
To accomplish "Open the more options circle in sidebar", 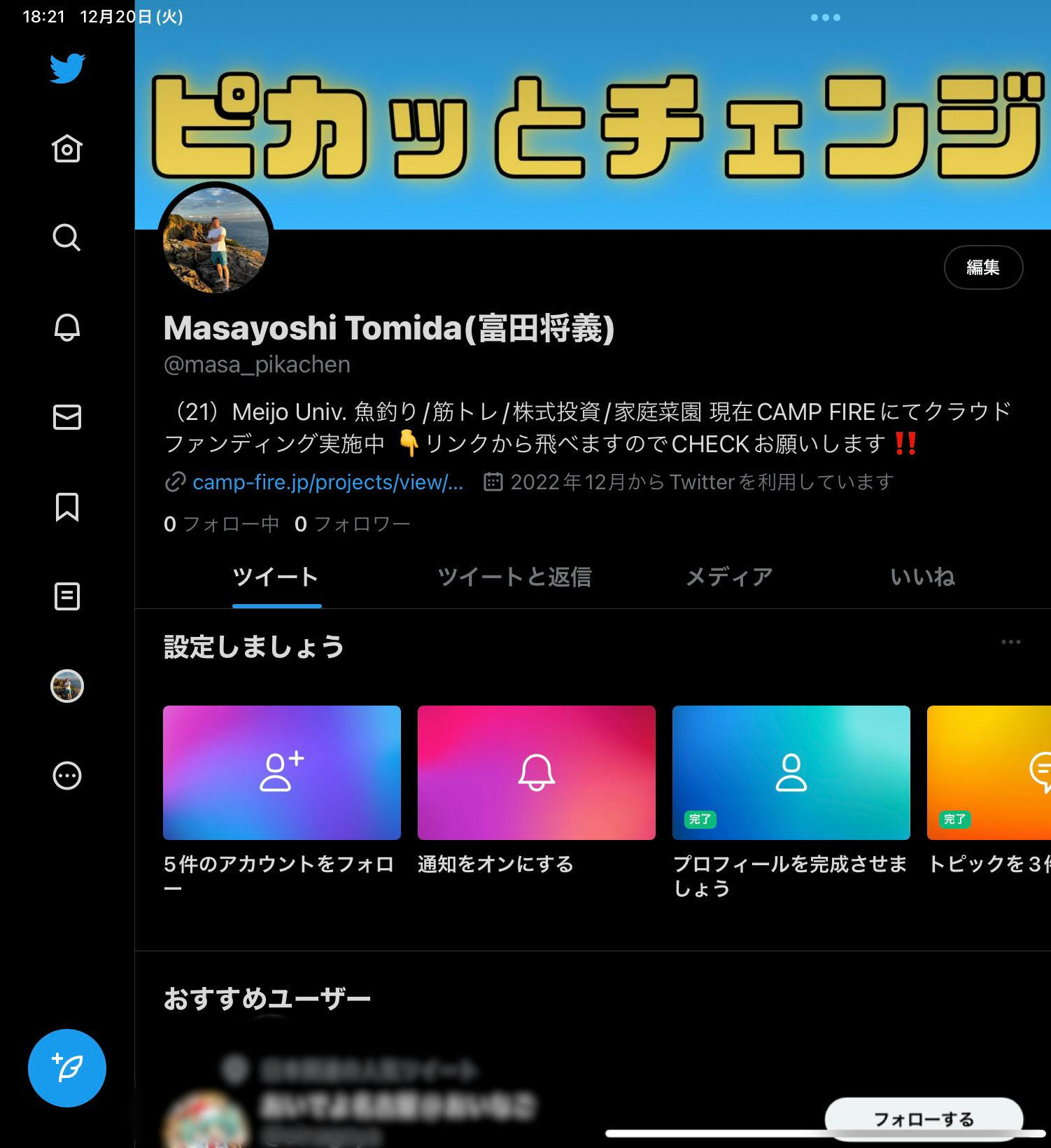I will point(67,776).
